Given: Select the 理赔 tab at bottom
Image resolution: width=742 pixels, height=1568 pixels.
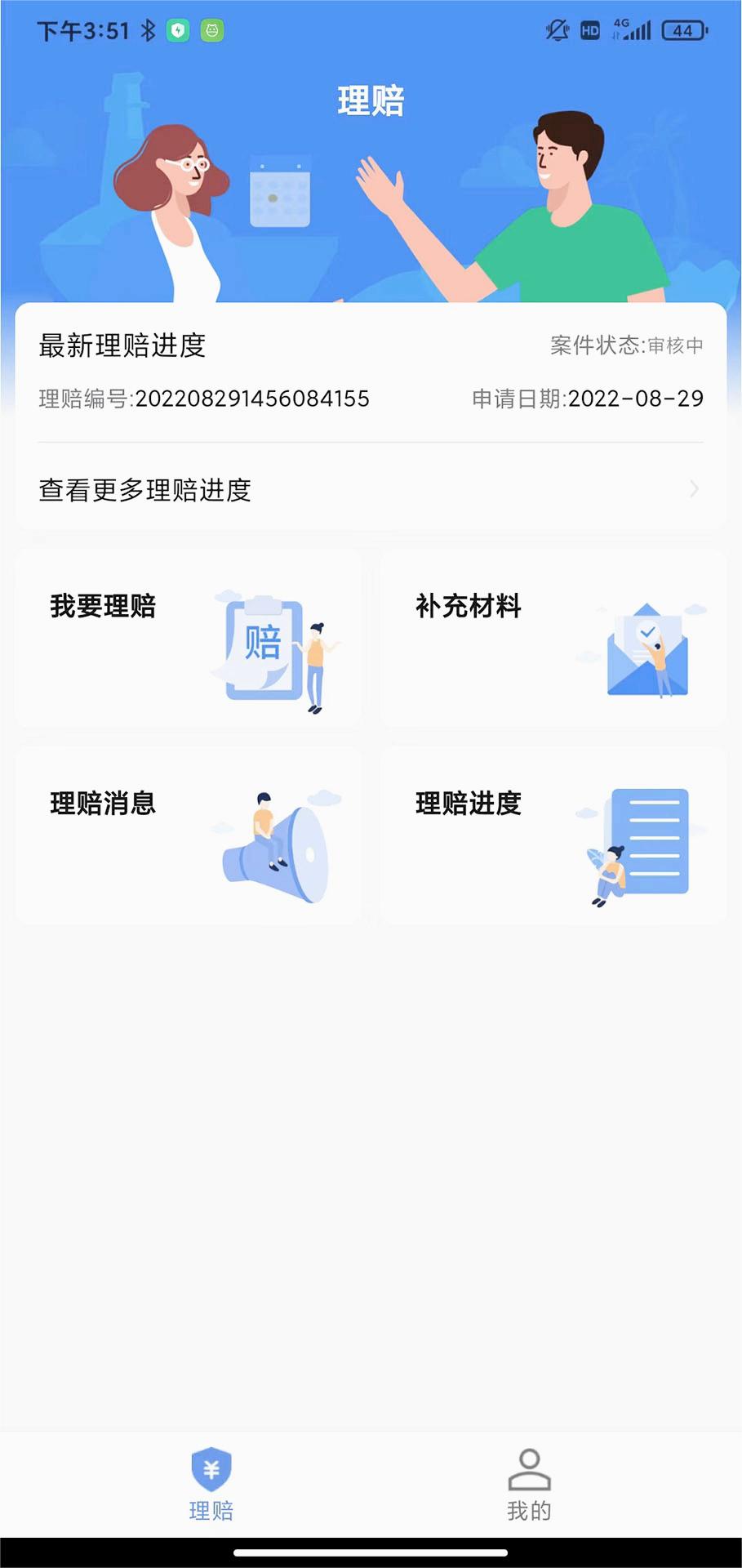Looking at the screenshot, I should tap(211, 1486).
